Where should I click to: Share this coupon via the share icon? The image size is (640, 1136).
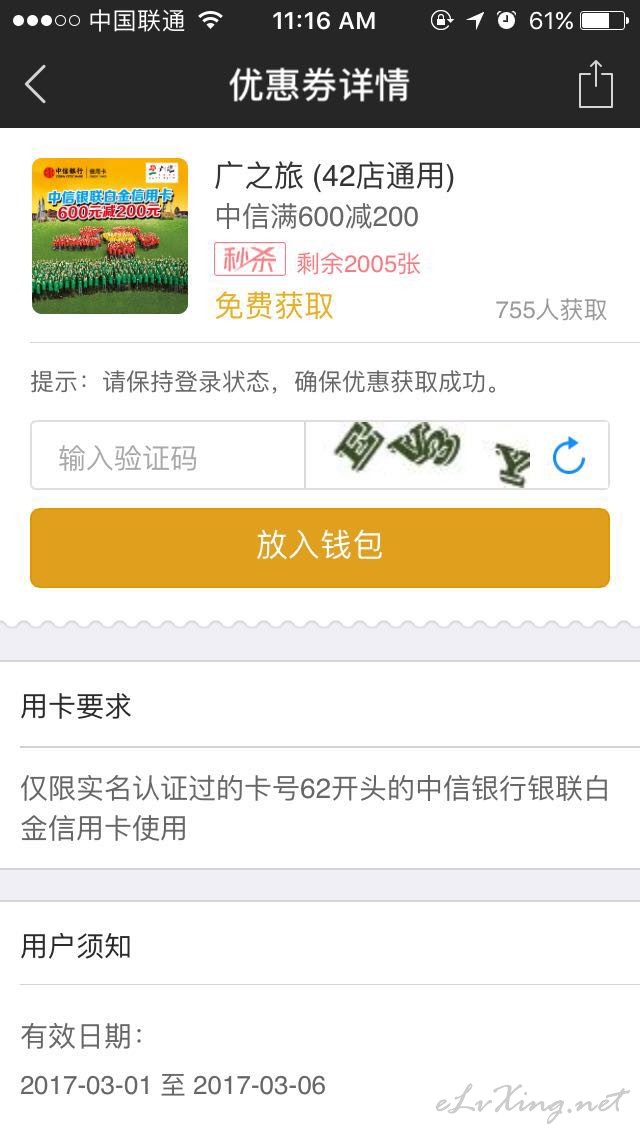point(596,84)
